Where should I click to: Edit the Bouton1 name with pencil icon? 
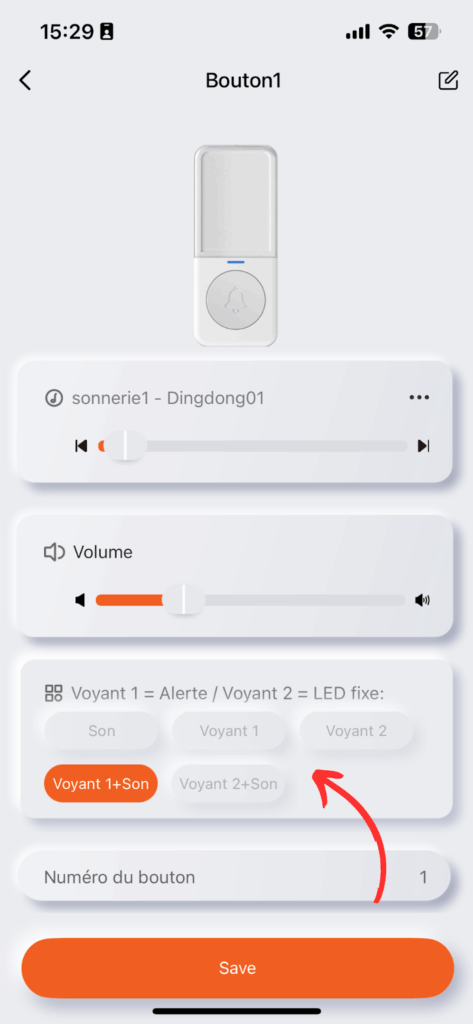(448, 80)
